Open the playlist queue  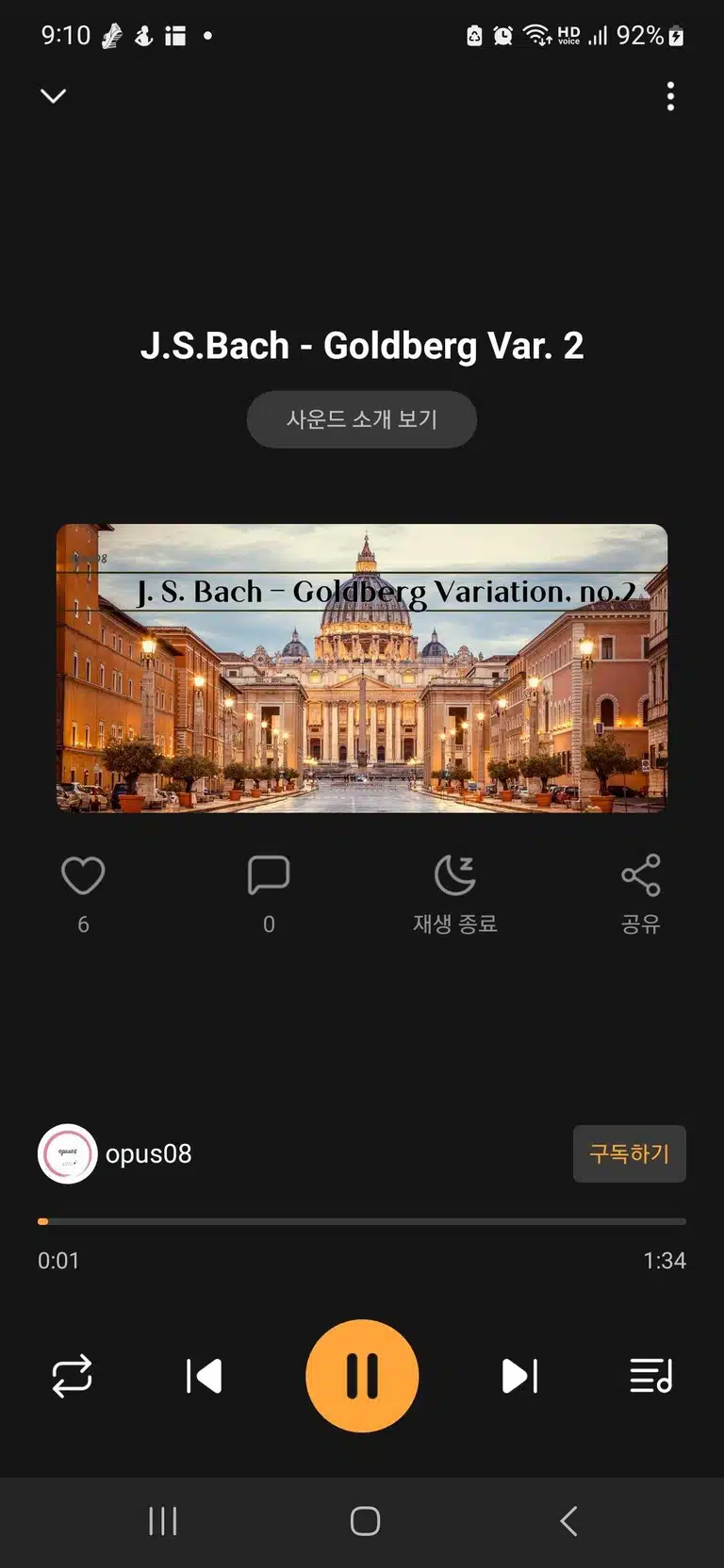[651, 1376]
